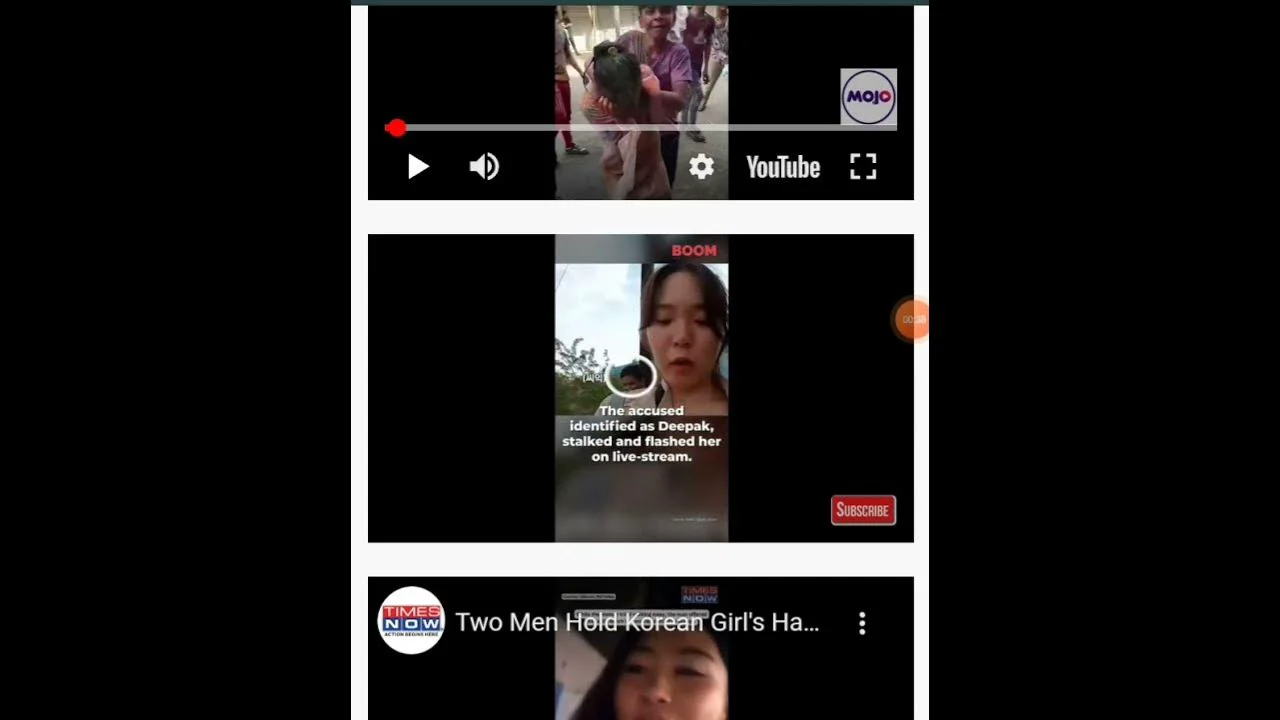Open video settings gear
1280x720 pixels.
click(x=701, y=167)
